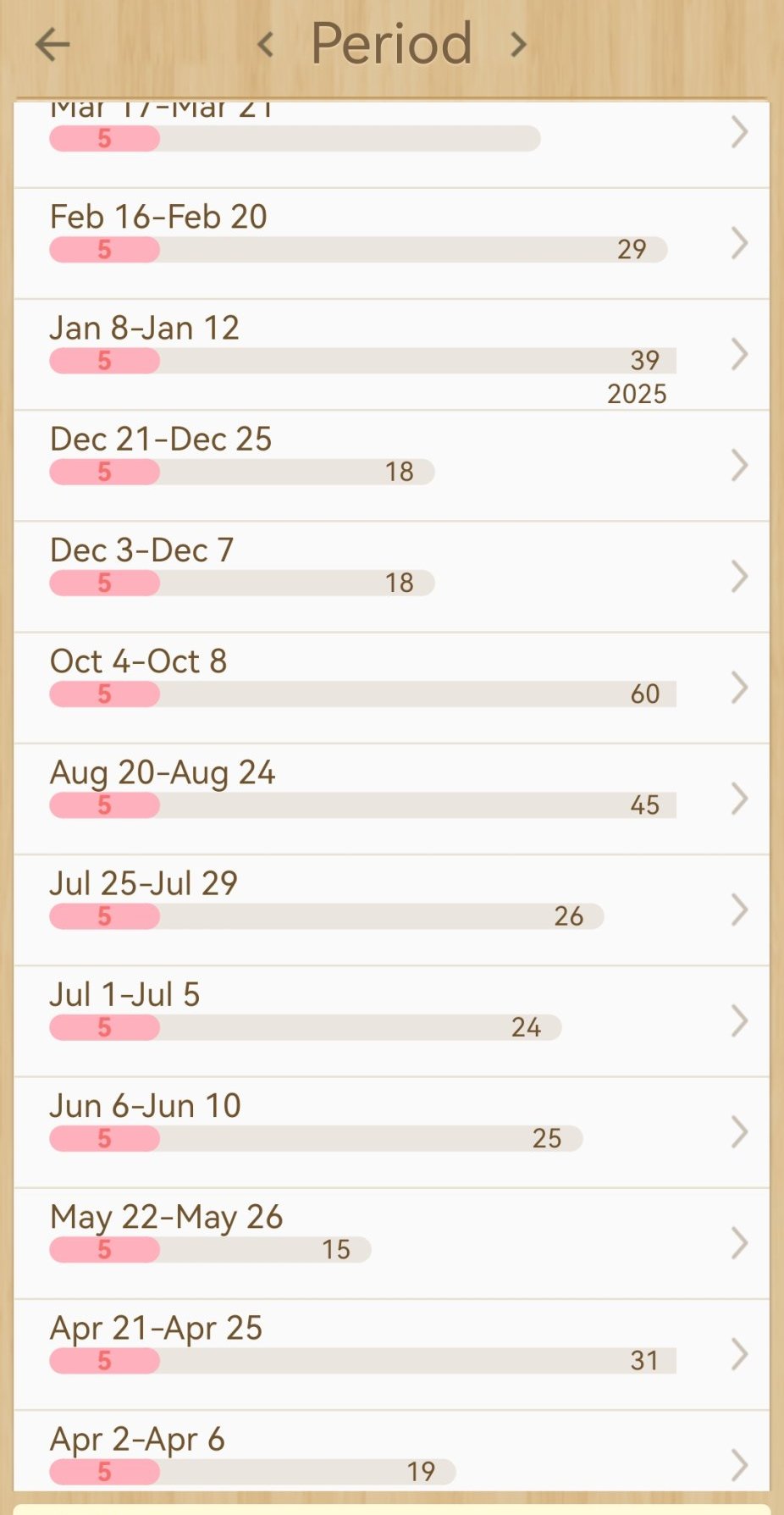
Task: Select the Jul 1-Jul 5 period row
Action: click(x=391, y=1020)
